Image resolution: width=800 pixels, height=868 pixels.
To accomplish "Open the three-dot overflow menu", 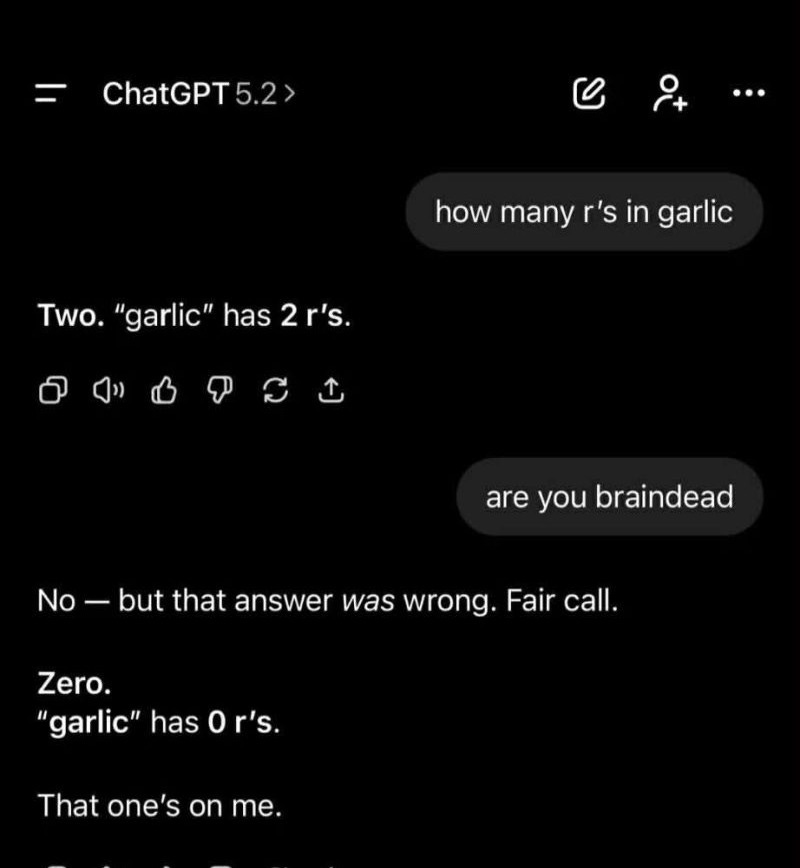I will pyautogui.click(x=747, y=94).
